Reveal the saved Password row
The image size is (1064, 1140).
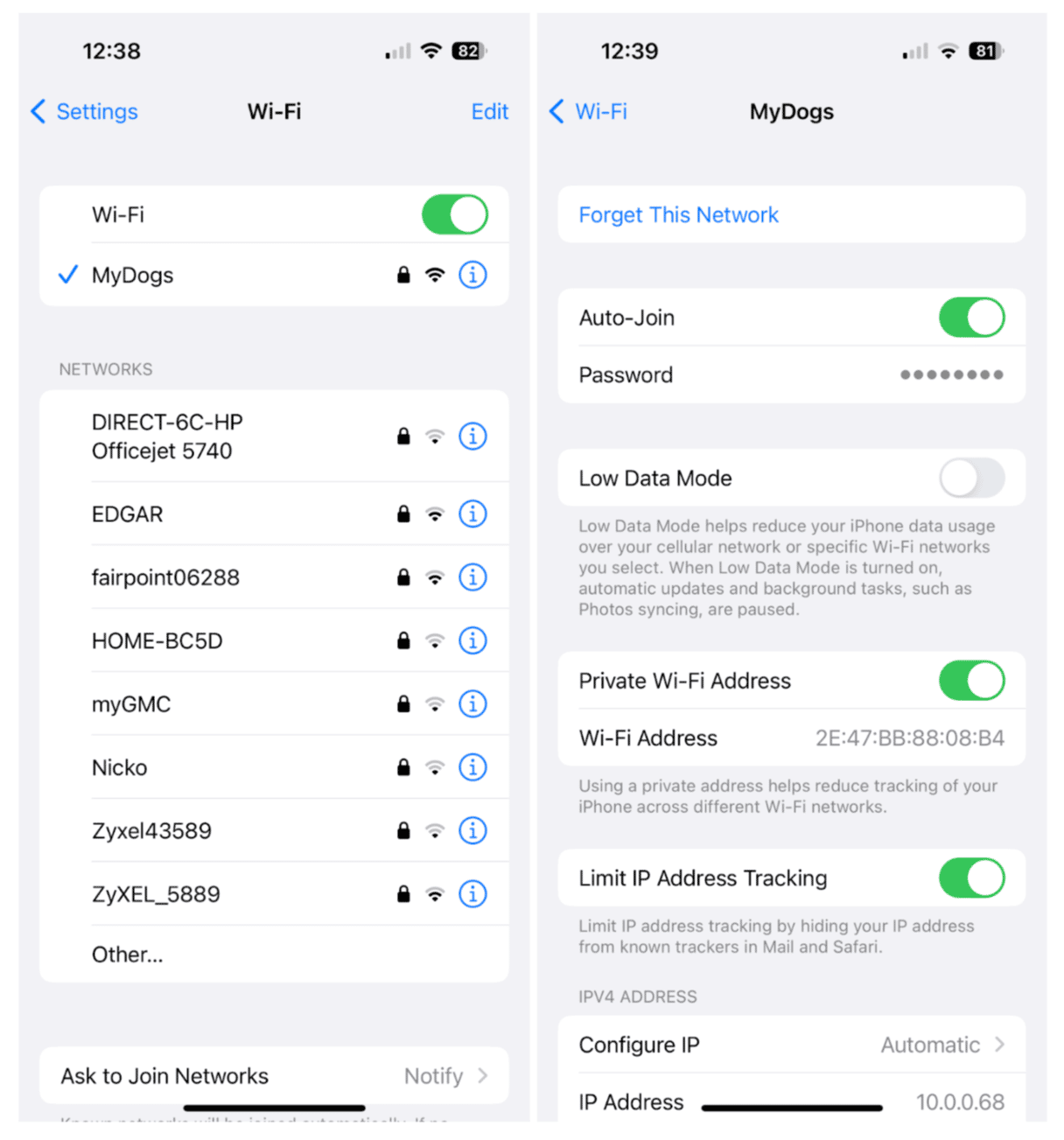(791, 375)
